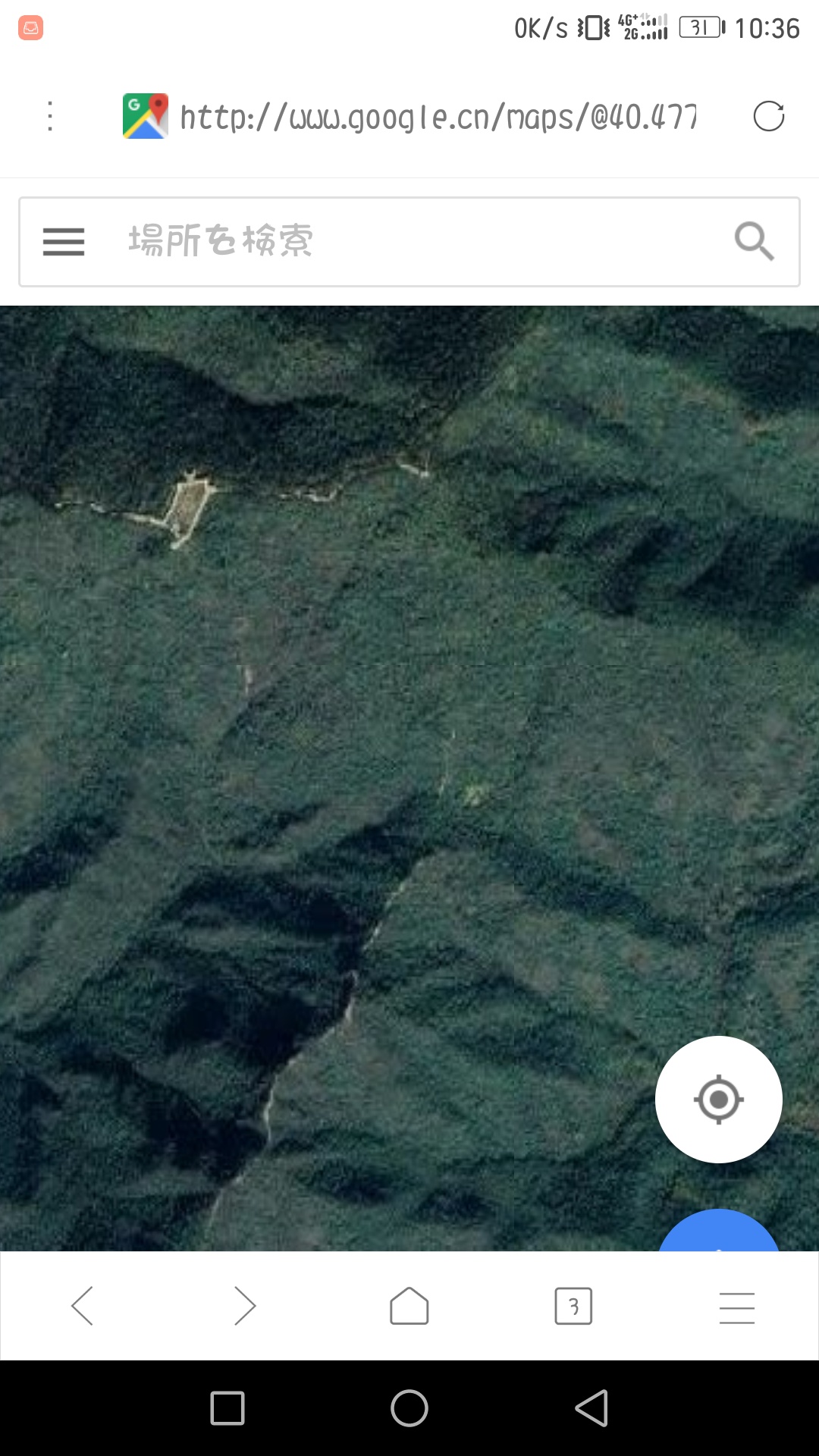This screenshot has width=819, height=1456.
Task: Tap the magnifier search icon
Action: tap(754, 242)
